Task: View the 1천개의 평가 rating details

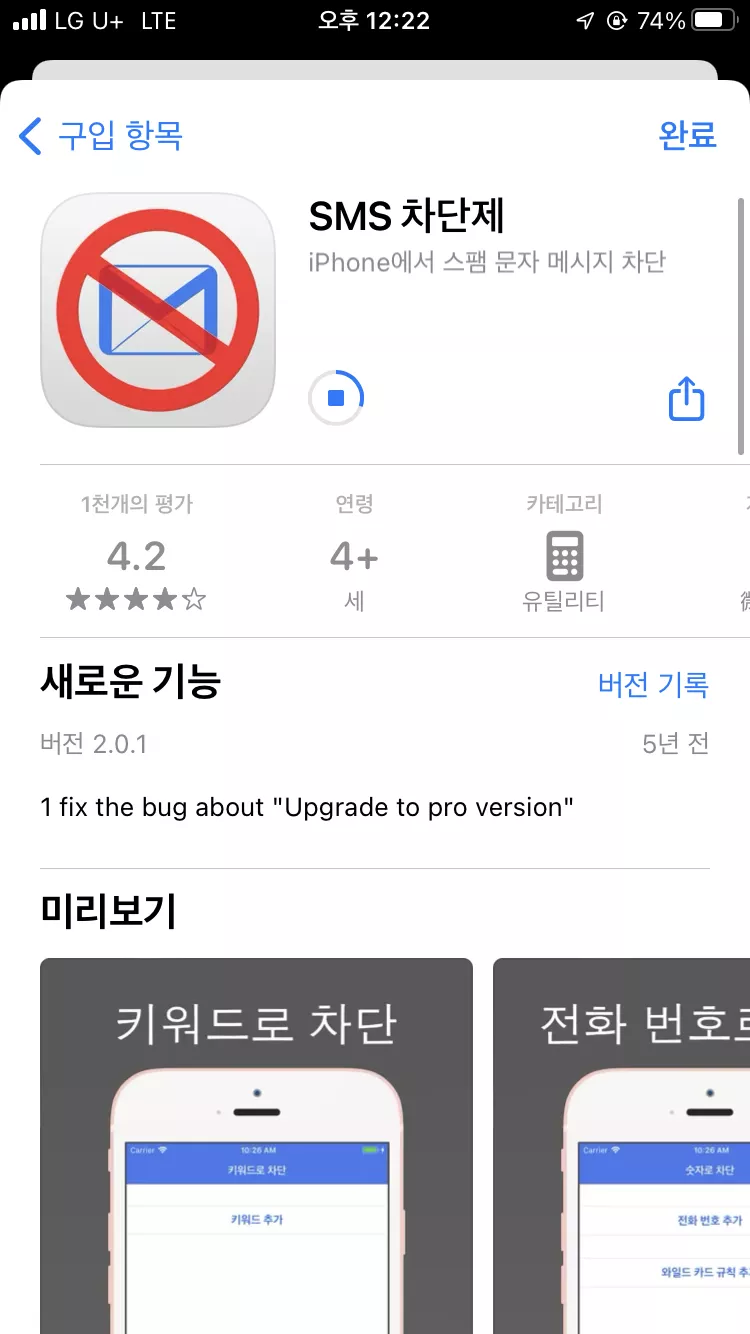Action: 137,552
